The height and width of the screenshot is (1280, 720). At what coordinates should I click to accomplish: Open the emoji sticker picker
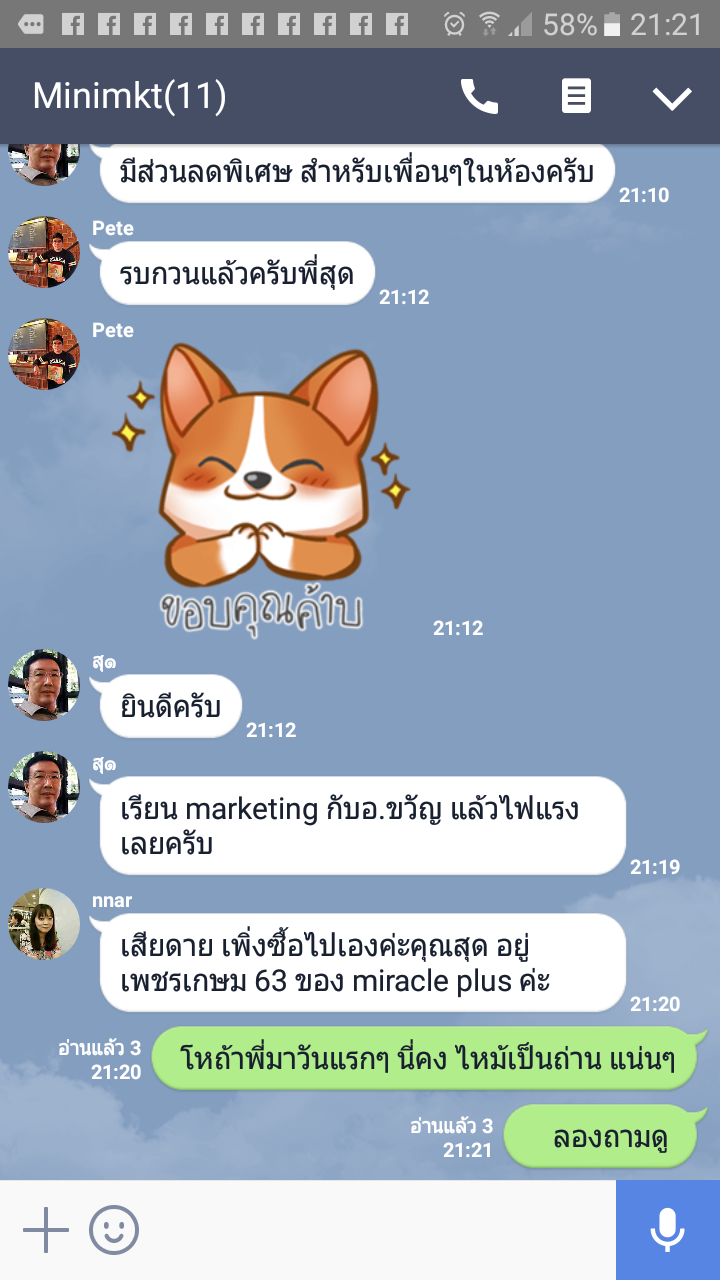click(x=114, y=1230)
